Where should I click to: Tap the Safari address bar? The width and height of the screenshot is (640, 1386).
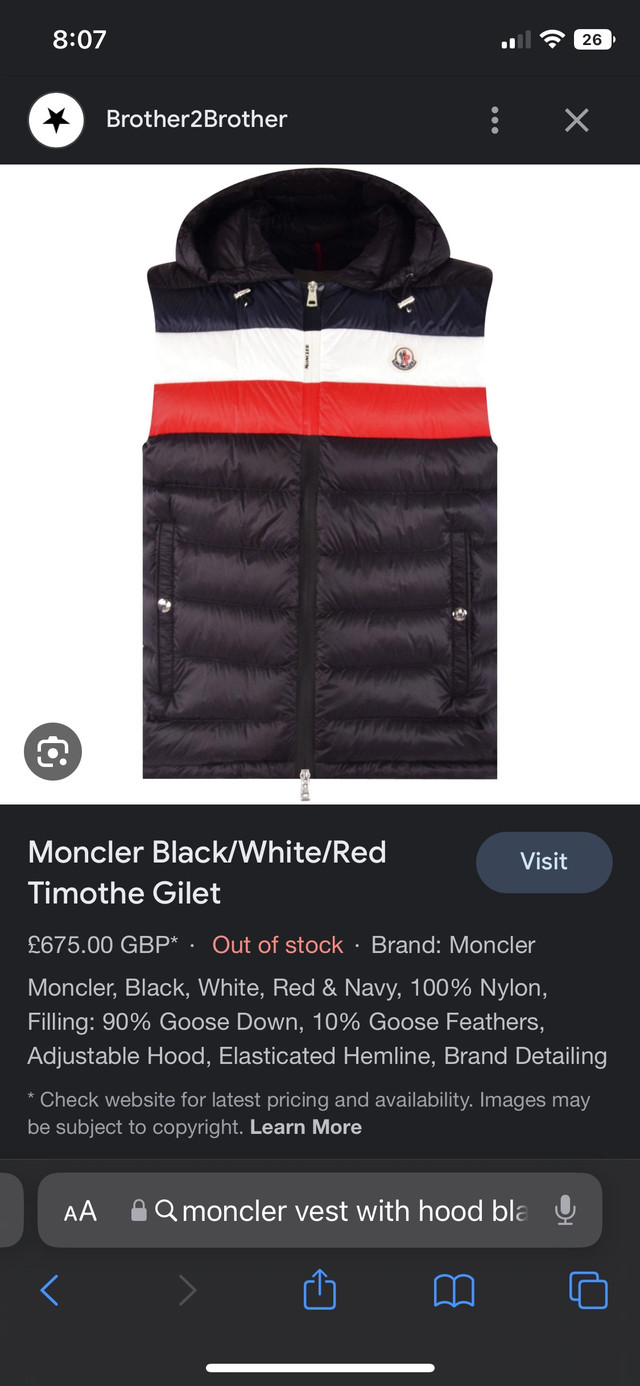340,1211
